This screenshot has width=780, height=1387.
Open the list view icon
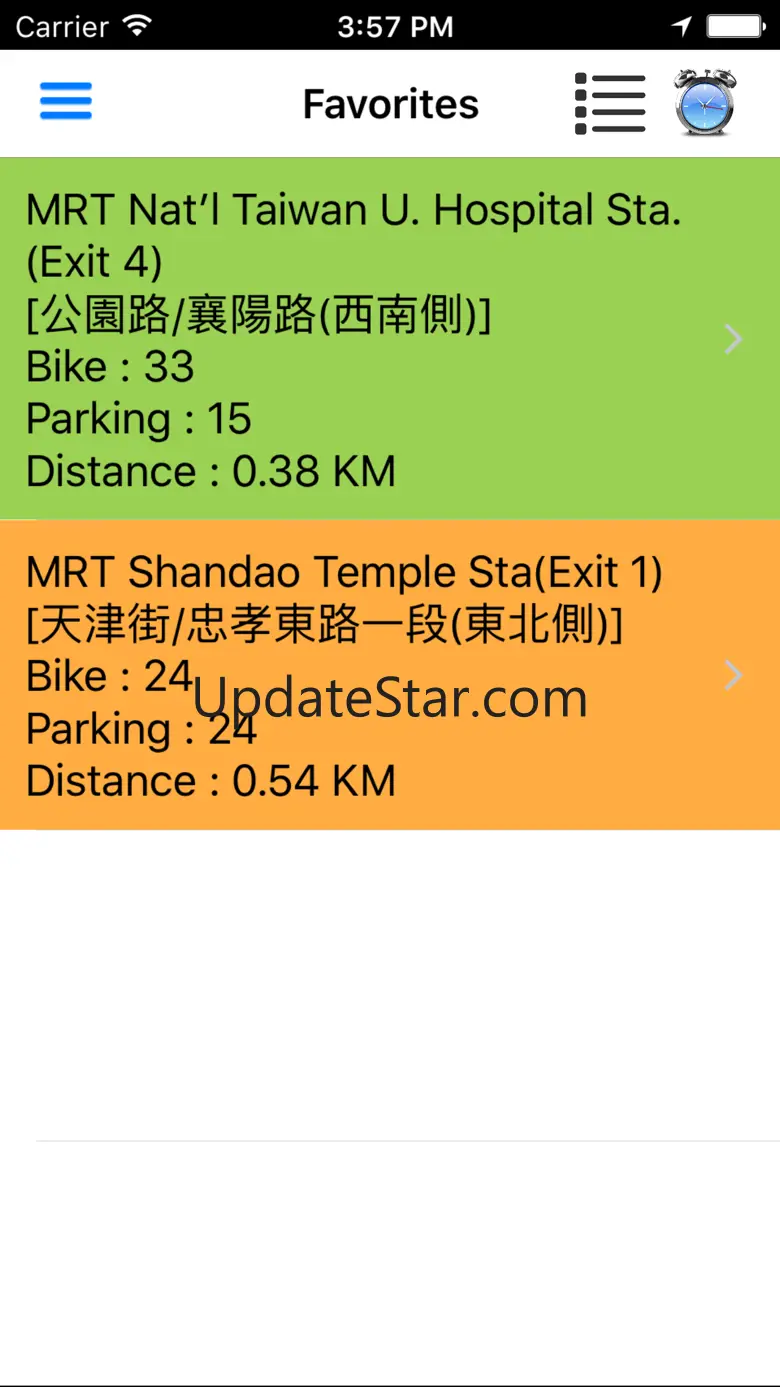(x=610, y=103)
